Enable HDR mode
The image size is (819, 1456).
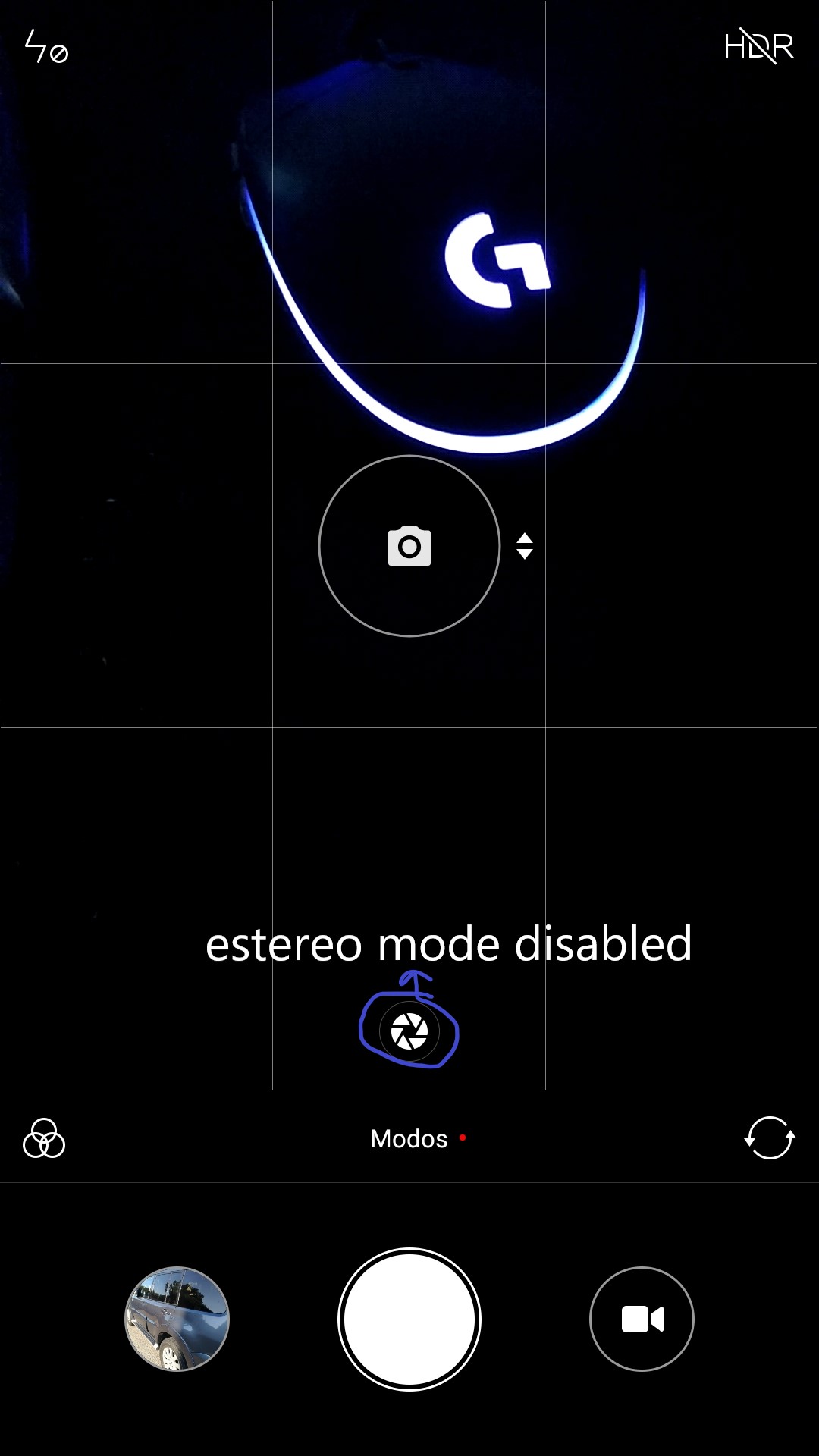coord(758,47)
